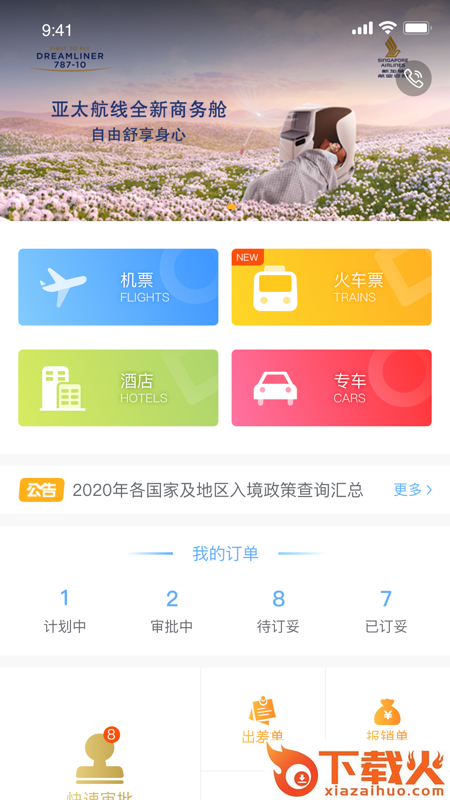Image resolution: width=450 pixels, height=800 pixels.
Task: Open 火车票 Trains booking
Action: coord(332,287)
